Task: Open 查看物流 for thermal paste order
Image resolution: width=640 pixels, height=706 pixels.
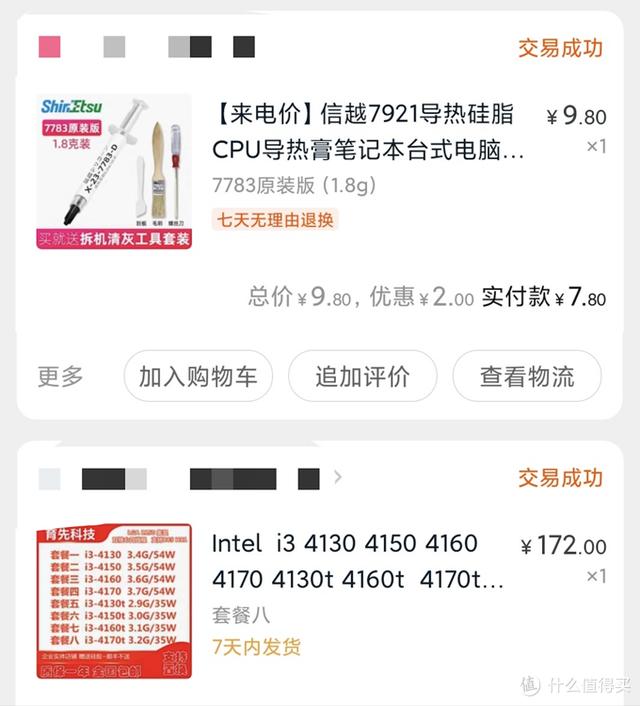Action: point(527,377)
